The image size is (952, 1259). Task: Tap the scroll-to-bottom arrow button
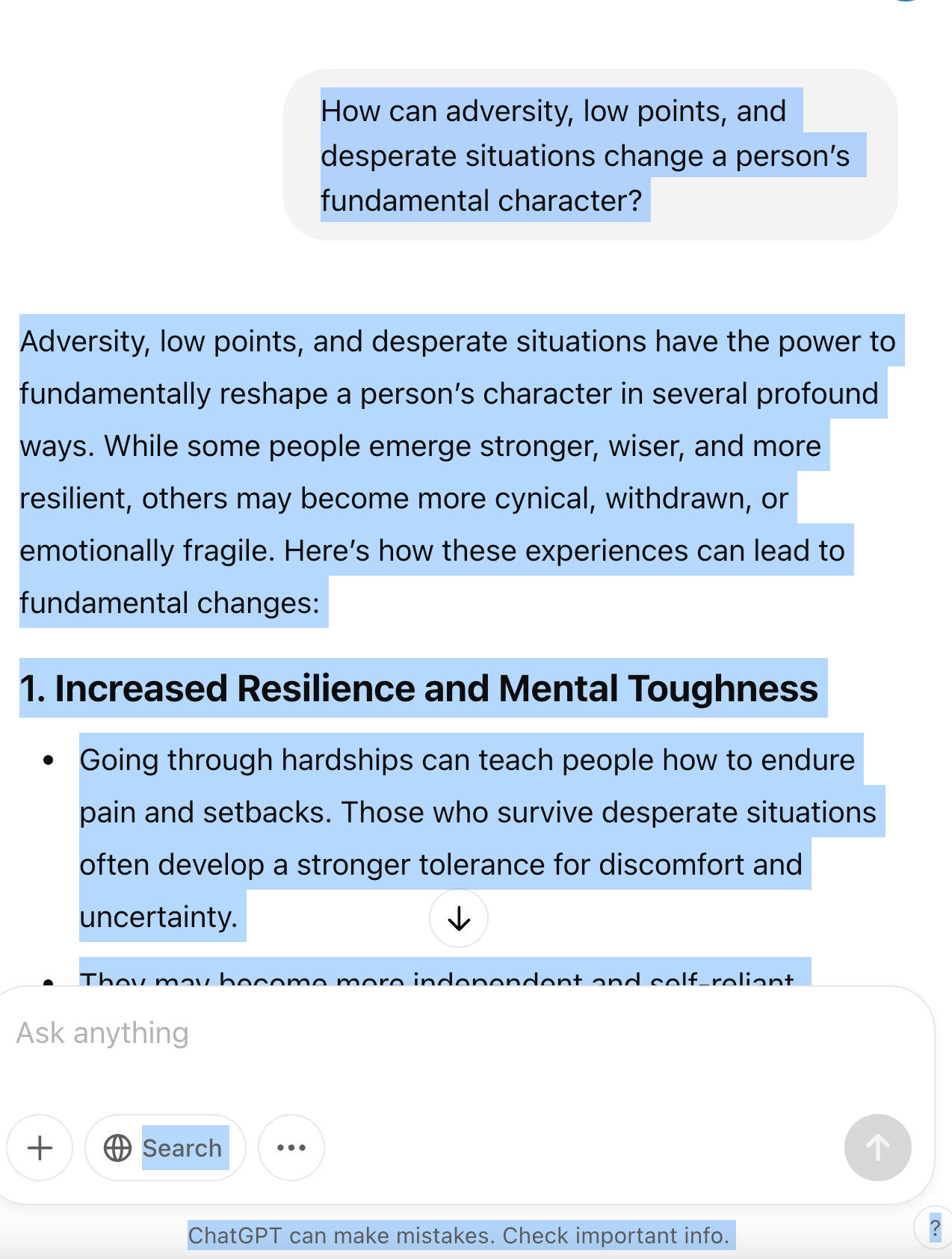point(459,918)
